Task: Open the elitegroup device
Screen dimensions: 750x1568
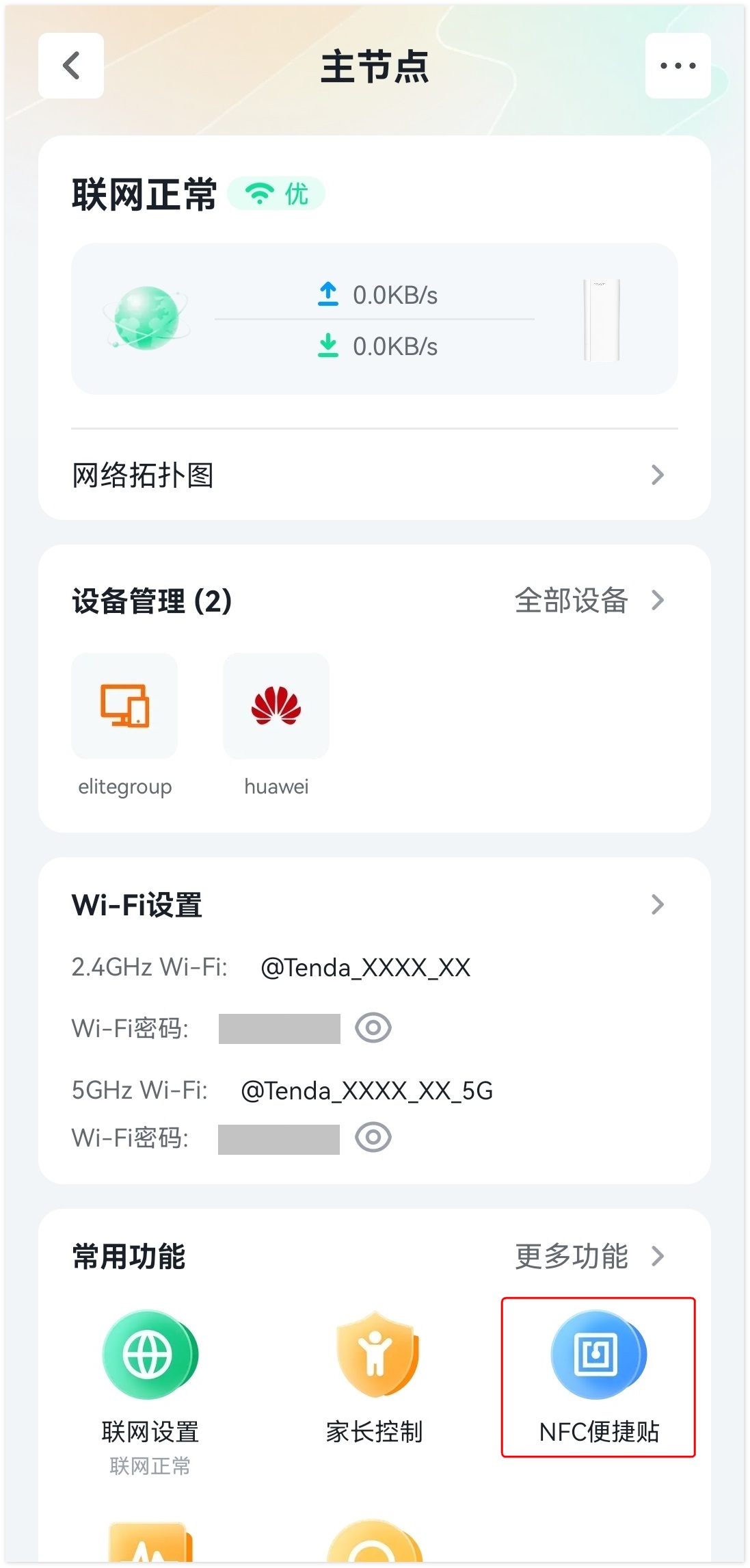Action: tap(124, 706)
